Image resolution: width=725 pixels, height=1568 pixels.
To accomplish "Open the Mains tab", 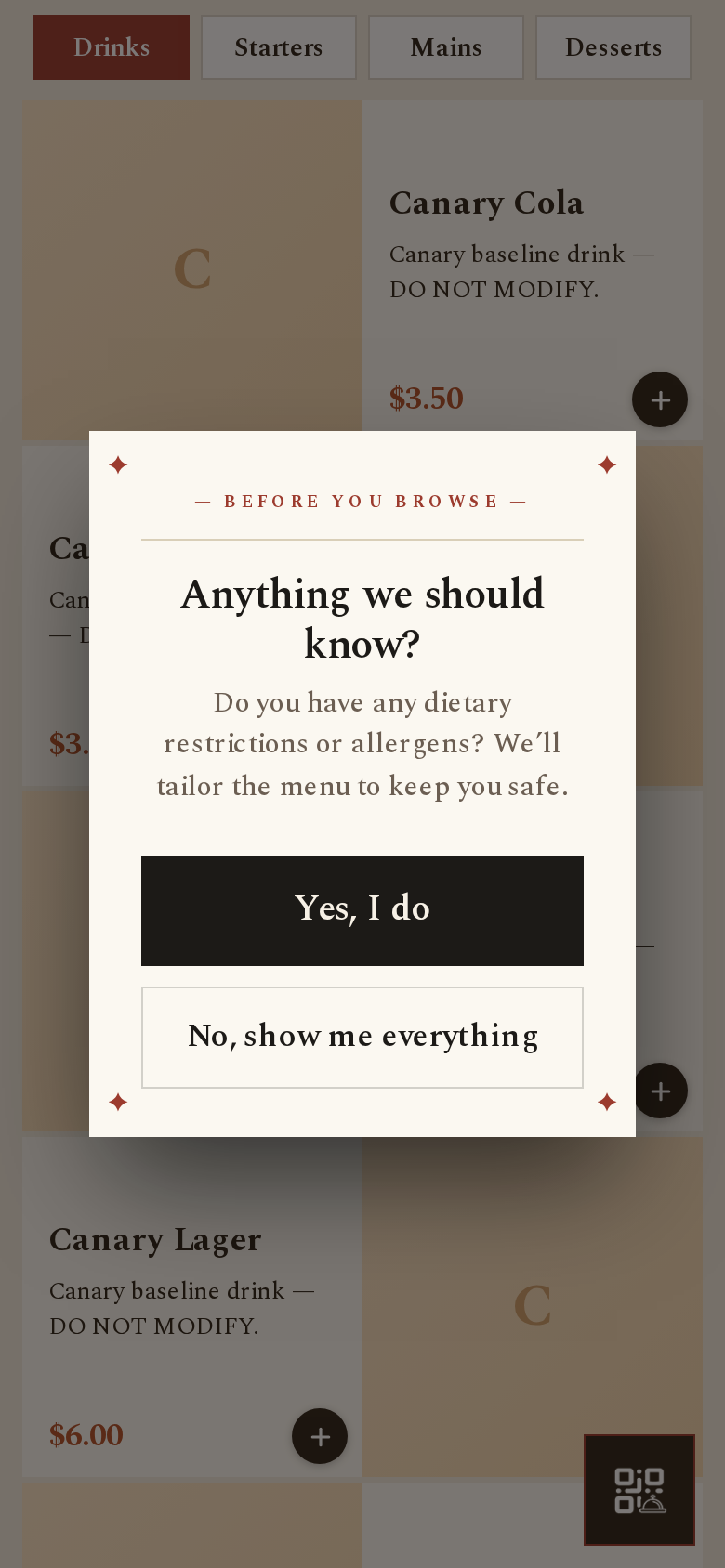I will click(x=446, y=47).
